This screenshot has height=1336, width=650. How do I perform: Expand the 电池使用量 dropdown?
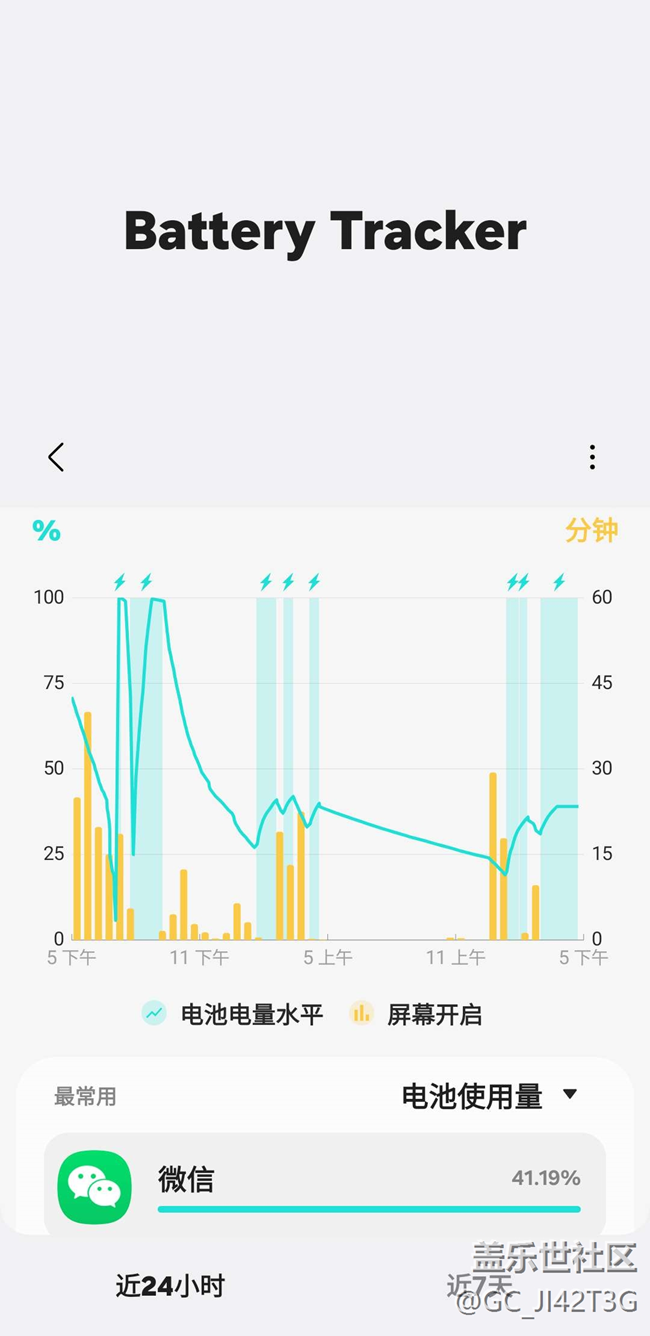490,1096
